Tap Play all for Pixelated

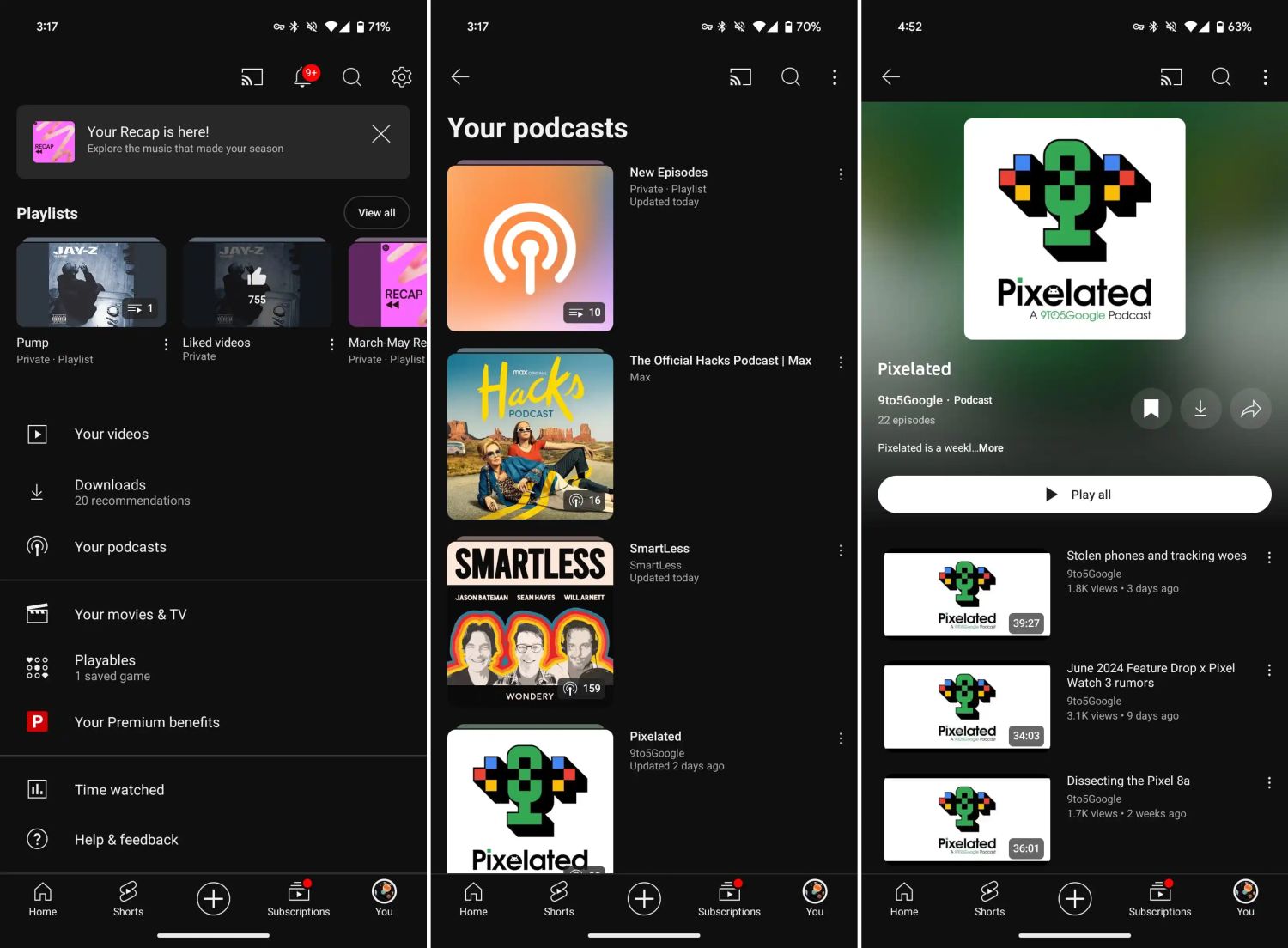[1074, 495]
